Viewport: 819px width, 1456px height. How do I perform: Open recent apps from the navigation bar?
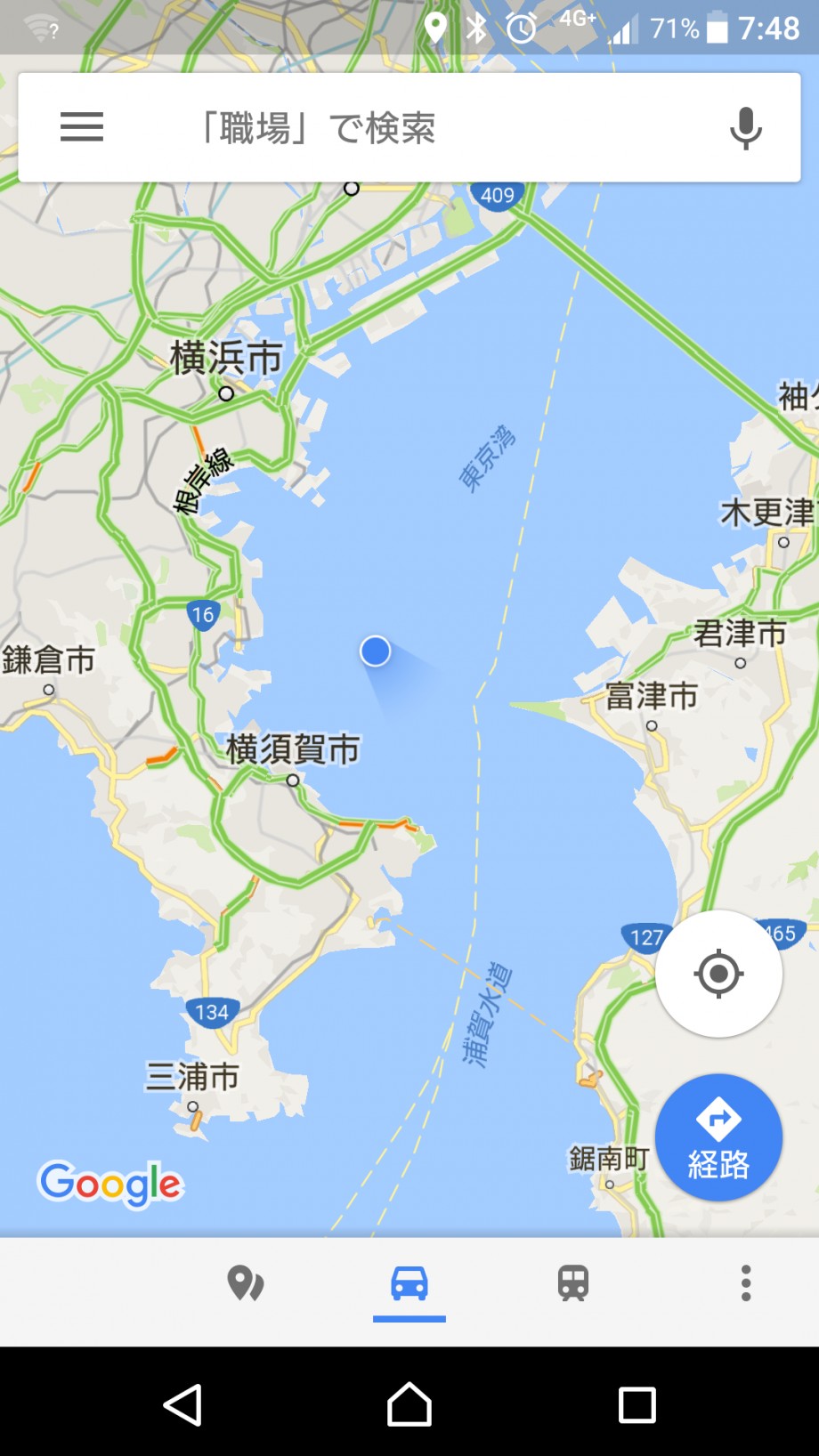(637, 1405)
